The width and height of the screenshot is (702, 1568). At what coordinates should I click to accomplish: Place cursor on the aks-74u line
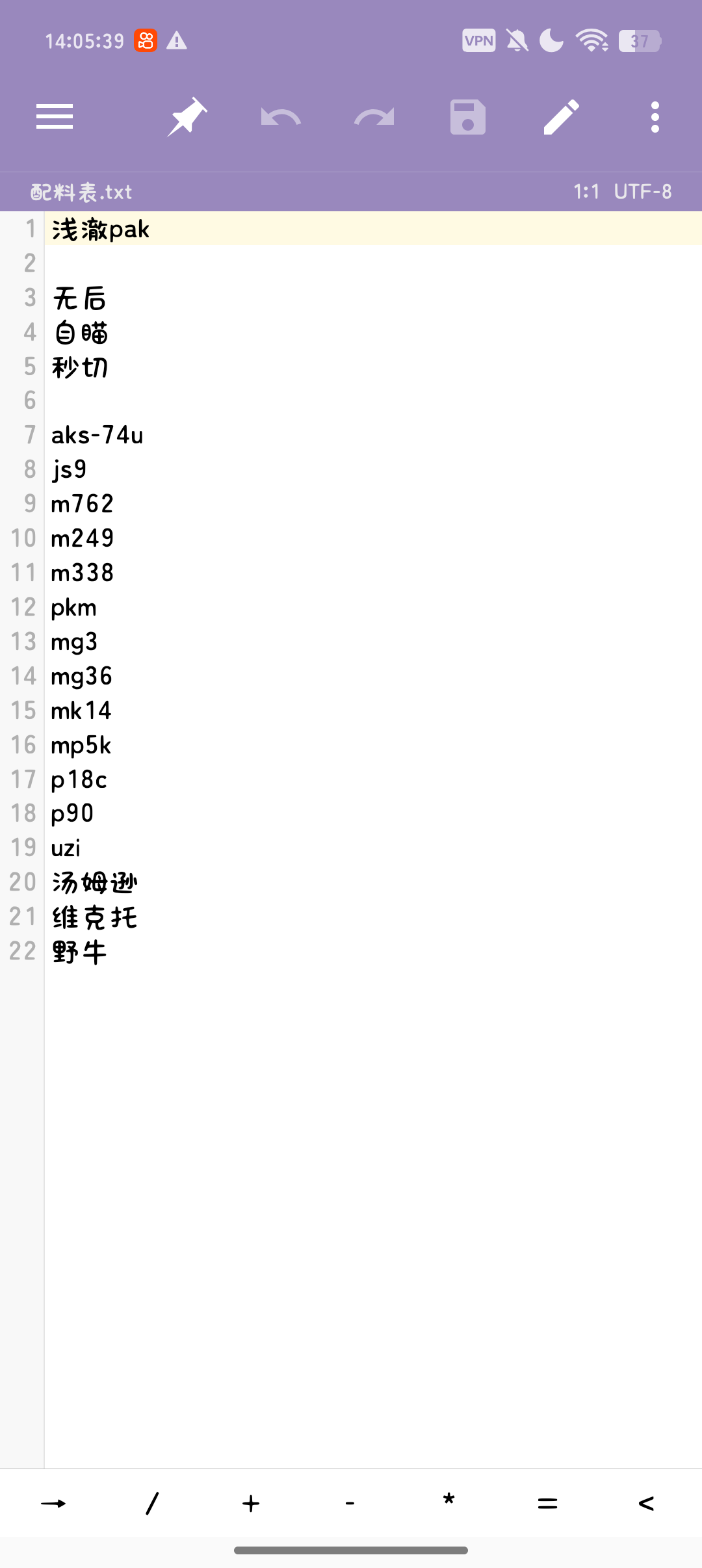click(x=97, y=435)
